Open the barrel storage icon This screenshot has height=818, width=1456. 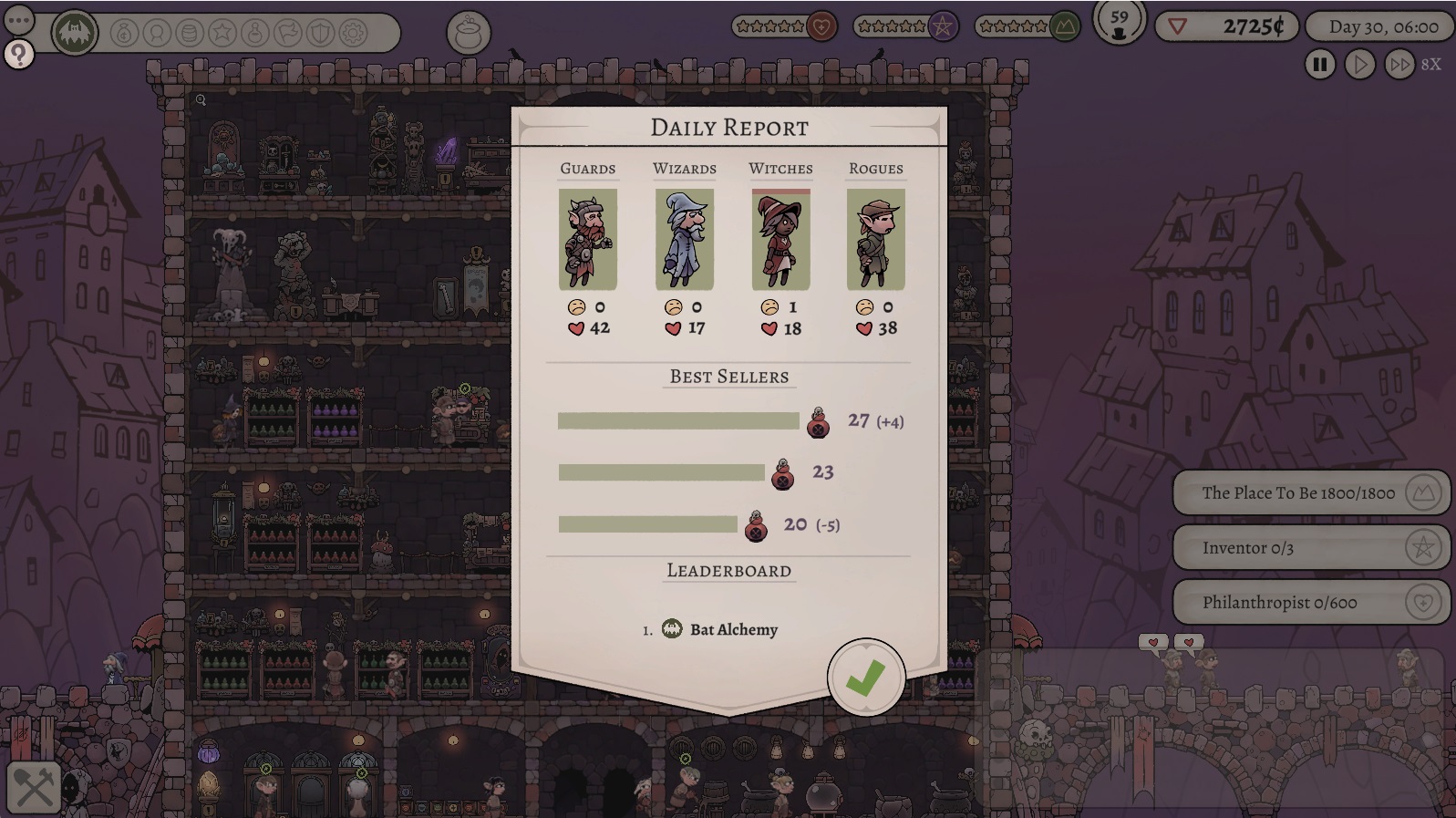pos(190,34)
